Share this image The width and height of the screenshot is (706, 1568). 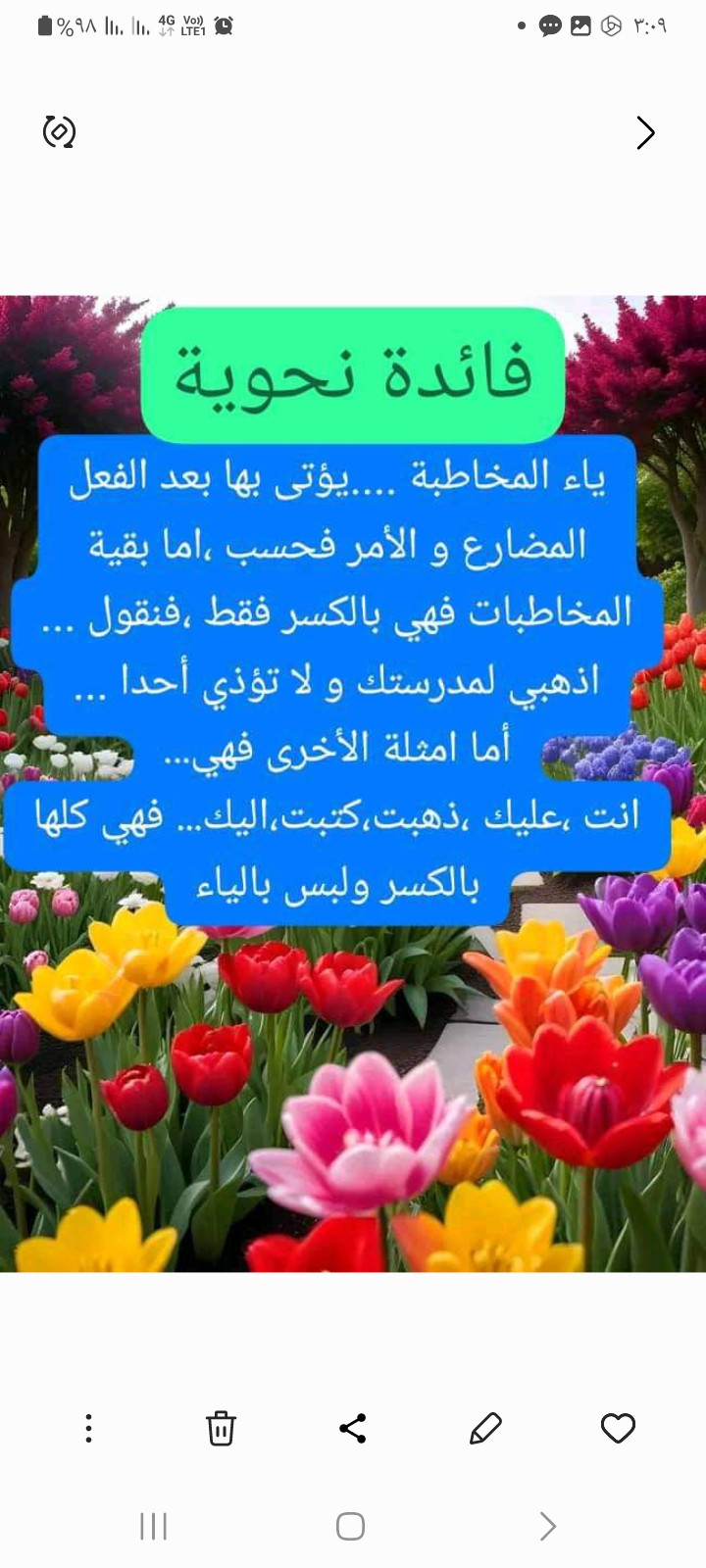[x=353, y=1428]
